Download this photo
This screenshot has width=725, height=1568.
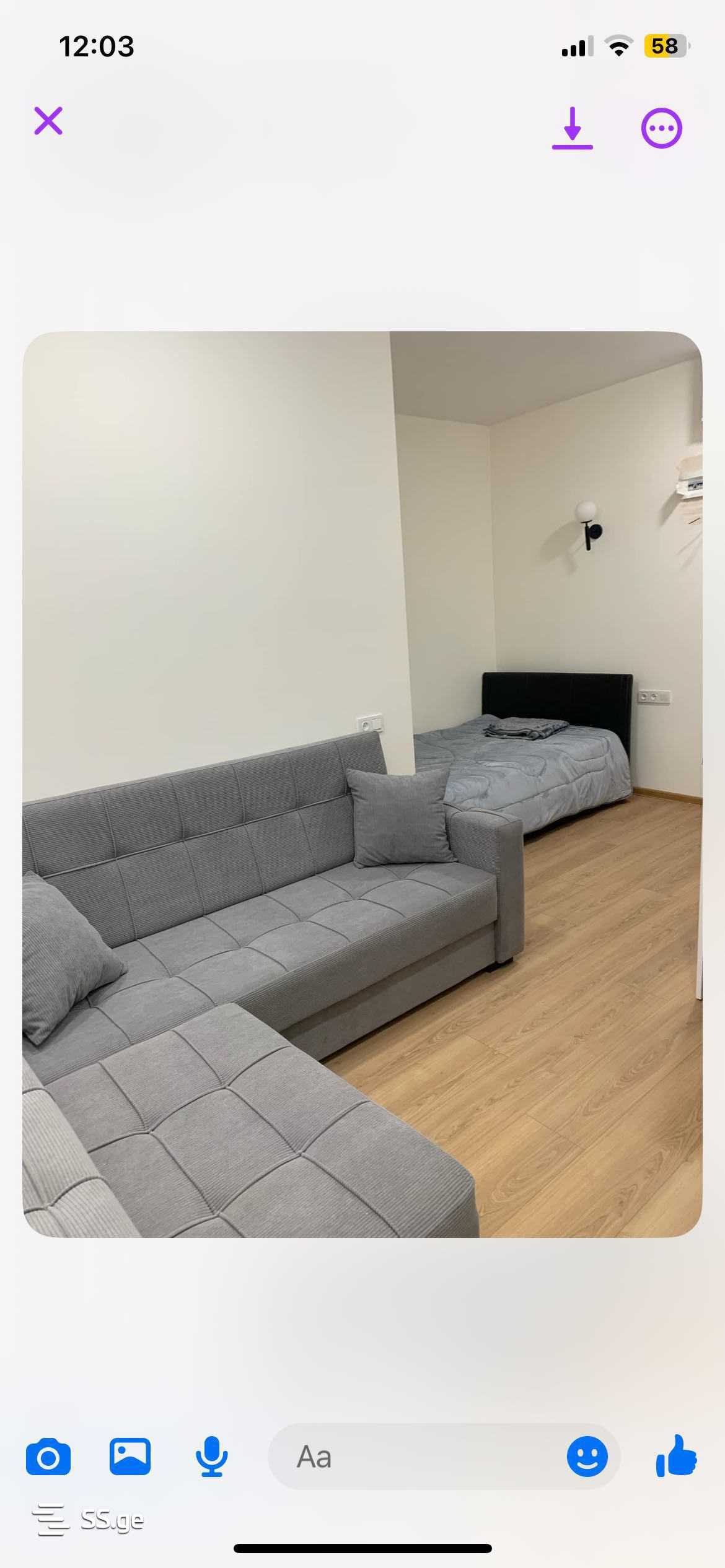coord(573,128)
